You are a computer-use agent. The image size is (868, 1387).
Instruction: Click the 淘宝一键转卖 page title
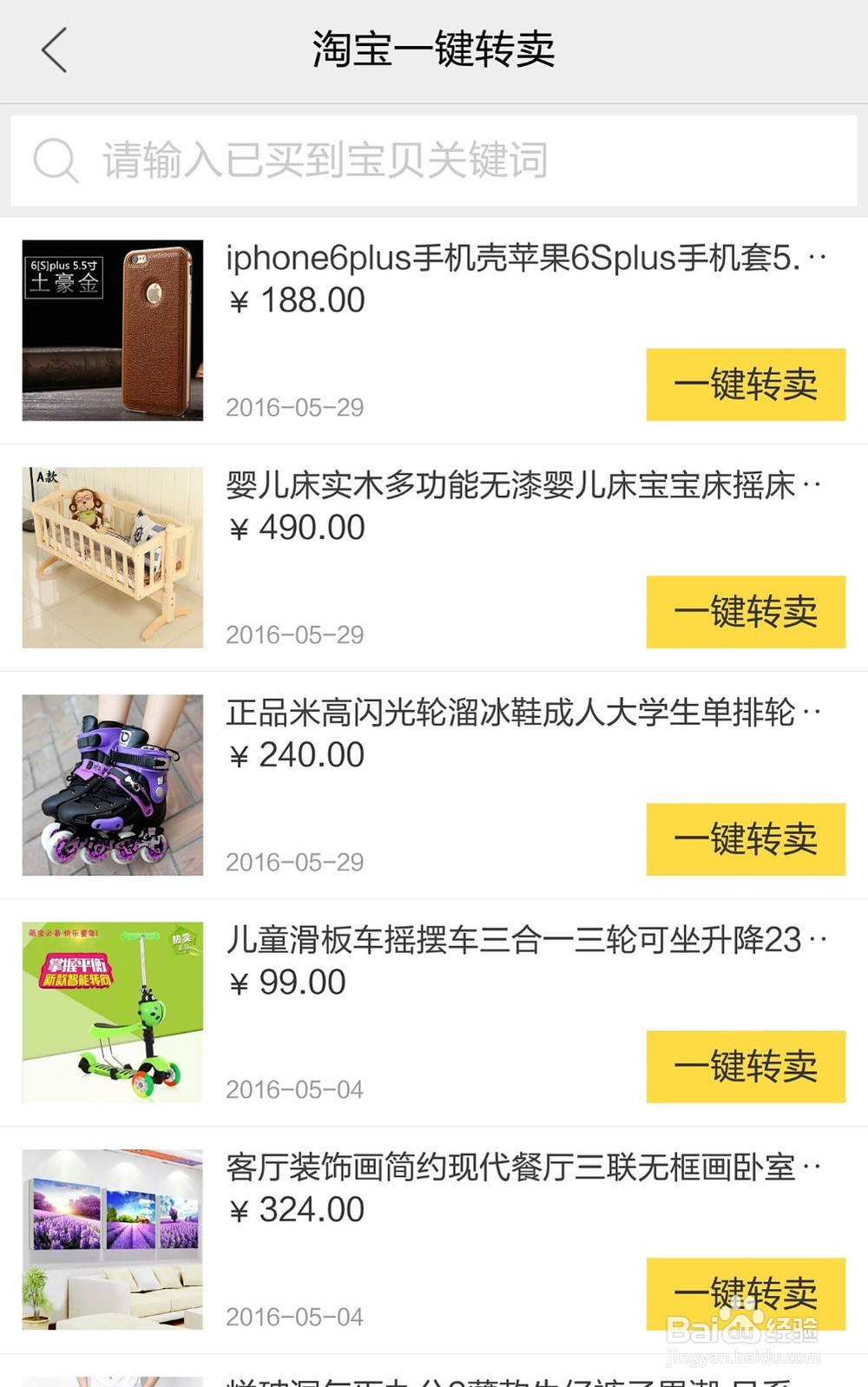tap(434, 50)
